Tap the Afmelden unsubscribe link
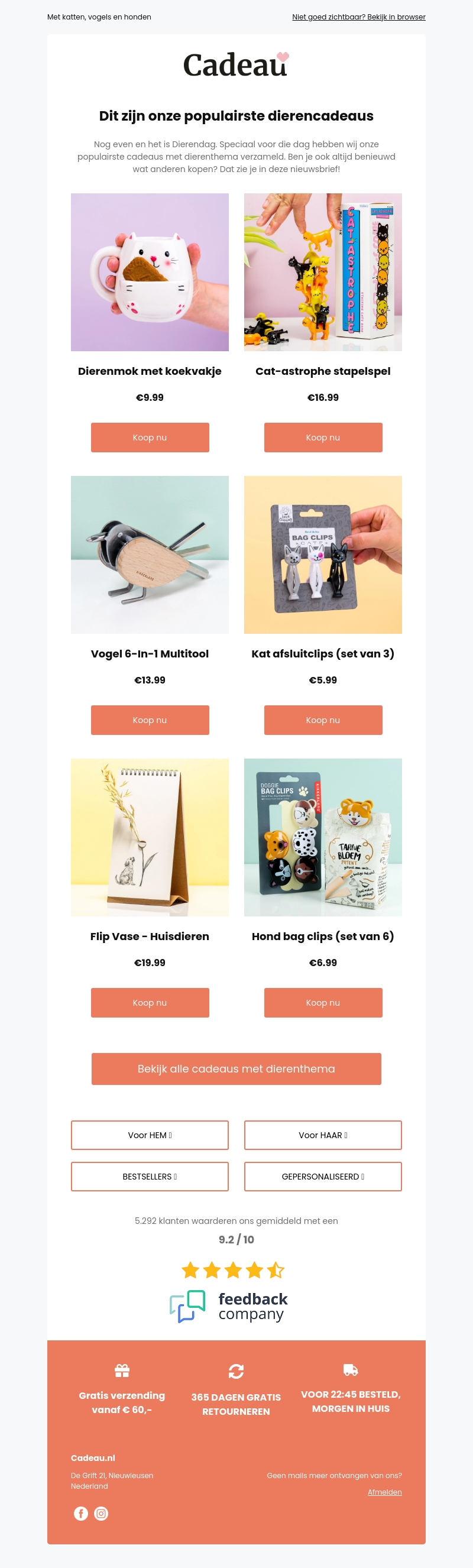Image resolution: width=473 pixels, height=1568 pixels. [384, 1492]
